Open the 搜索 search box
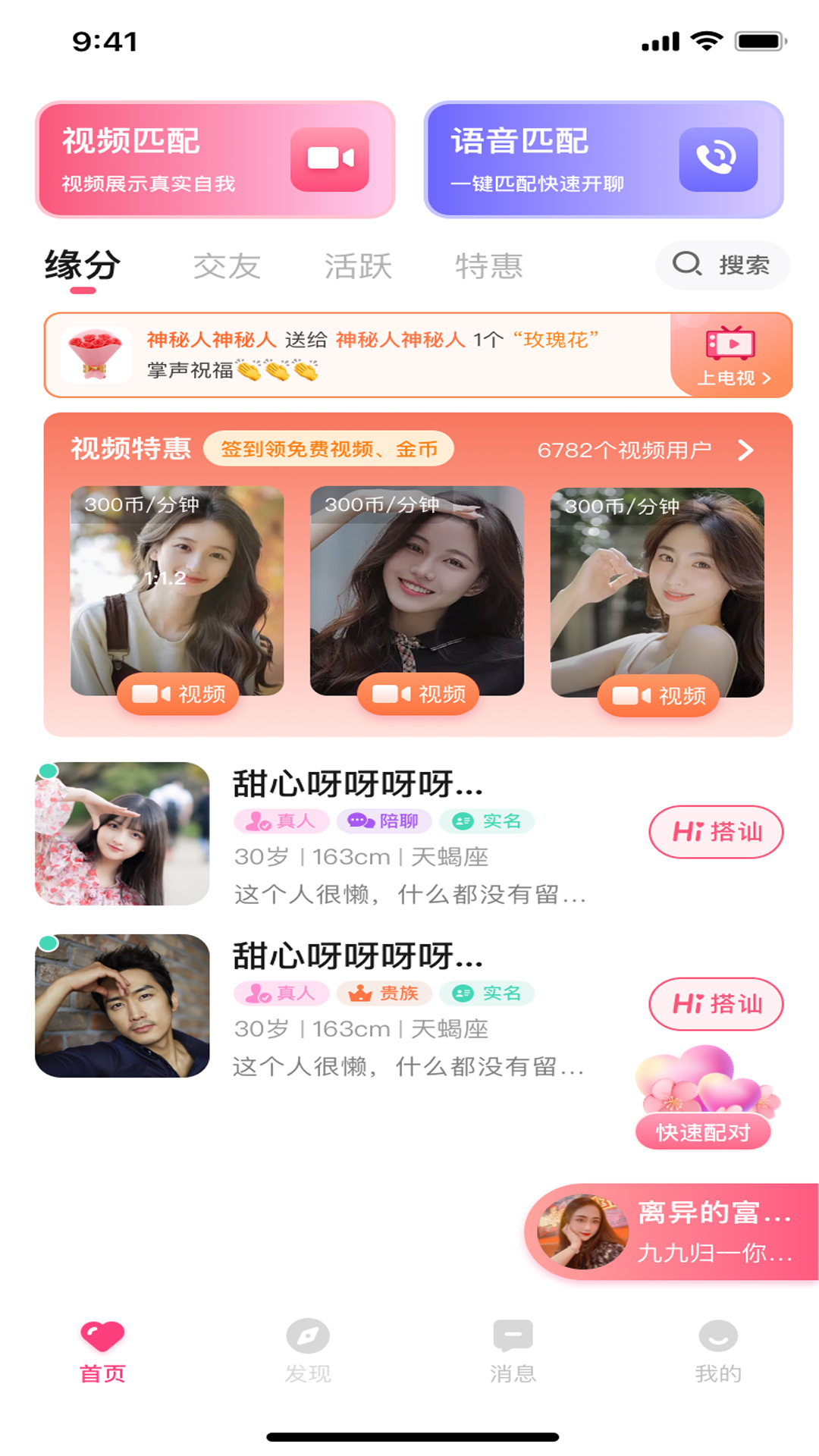Image resolution: width=819 pixels, height=1456 pixels. point(722,265)
